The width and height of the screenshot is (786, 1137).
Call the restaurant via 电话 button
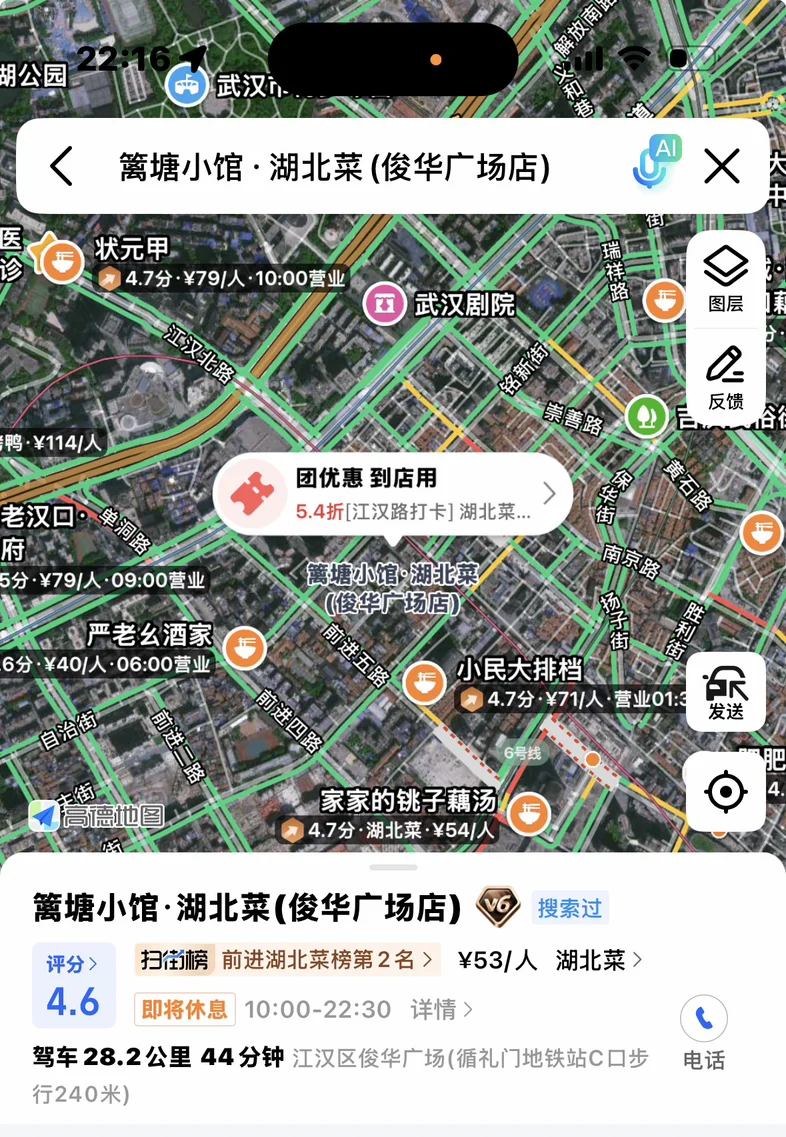click(x=703, y=1033)
